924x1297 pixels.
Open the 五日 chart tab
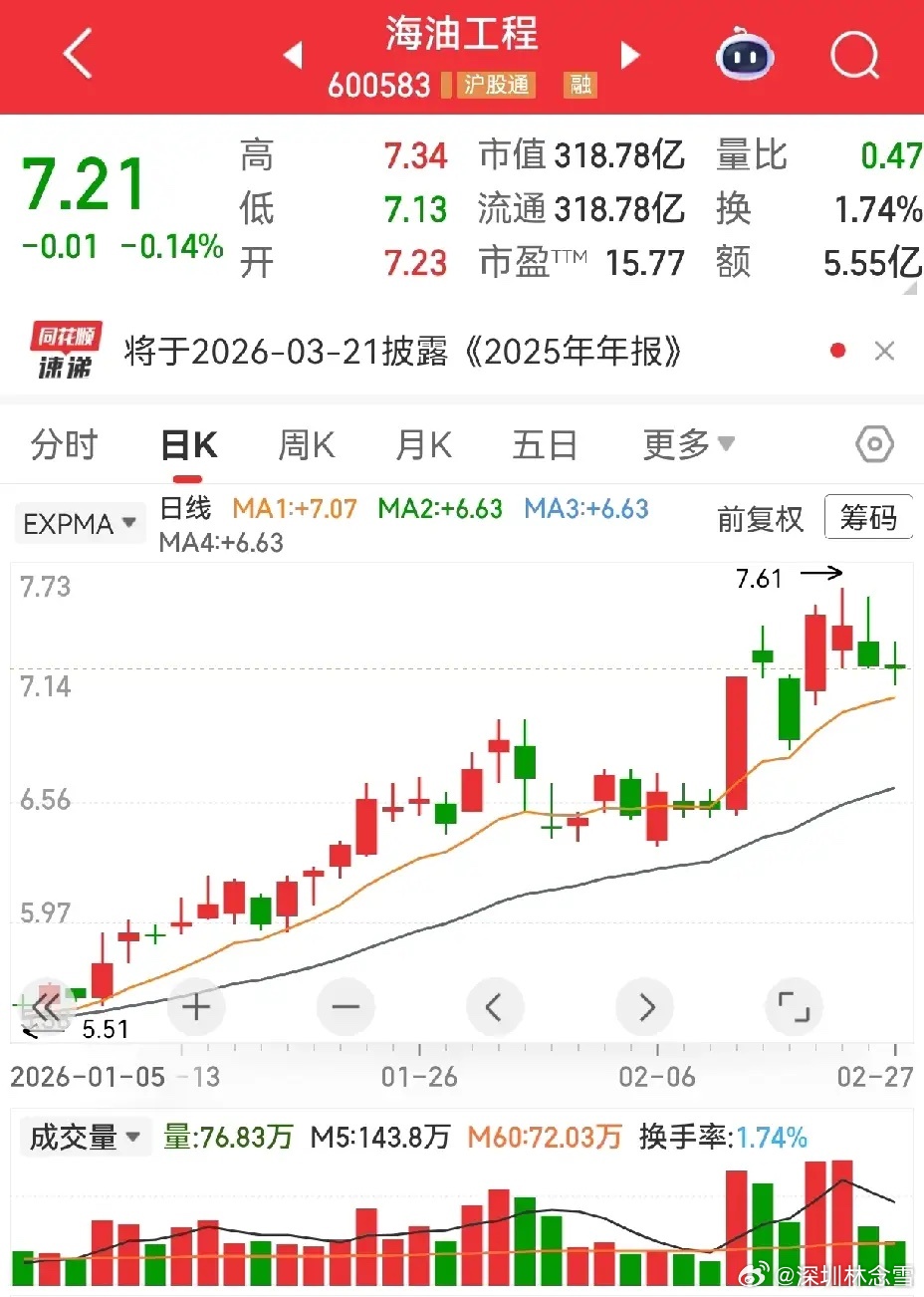(x=545, y=444)
